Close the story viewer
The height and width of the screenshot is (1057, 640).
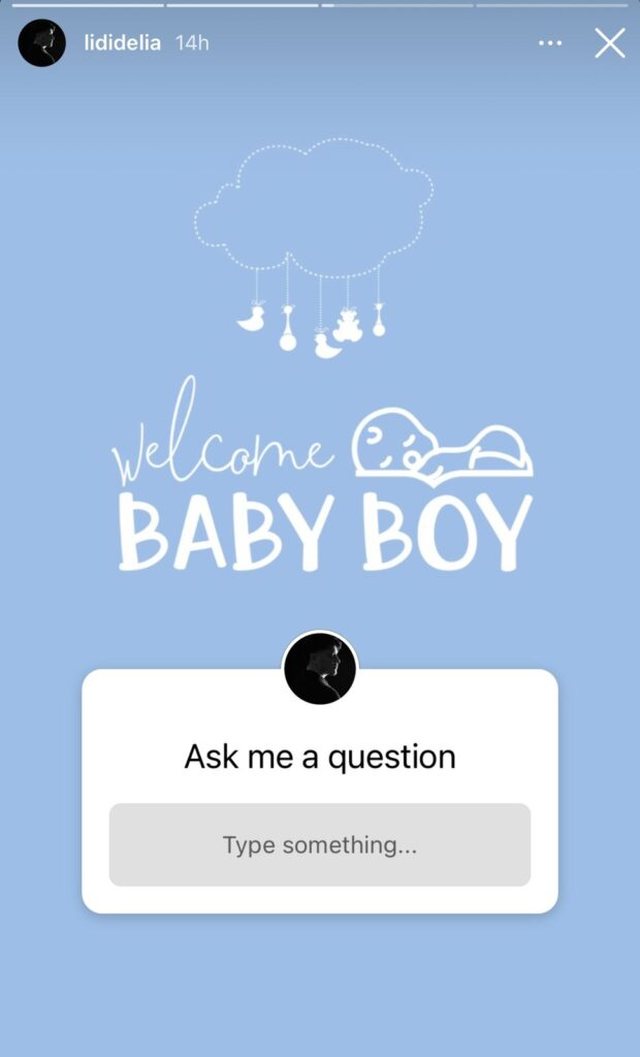pyautogui.click(x=609, y=43)
